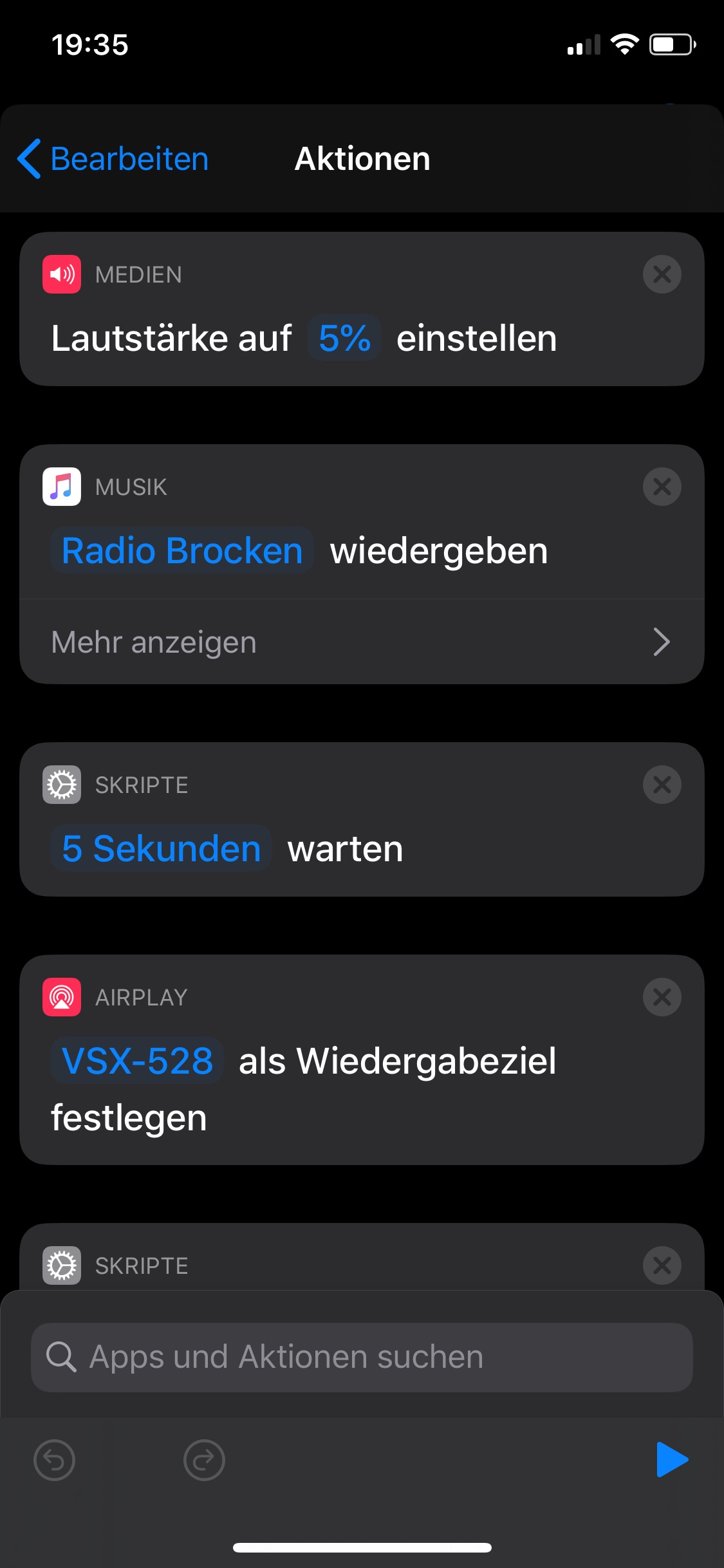
Task: Change the VSX-528 playback destination
Action: click(x=137, y=1061)
